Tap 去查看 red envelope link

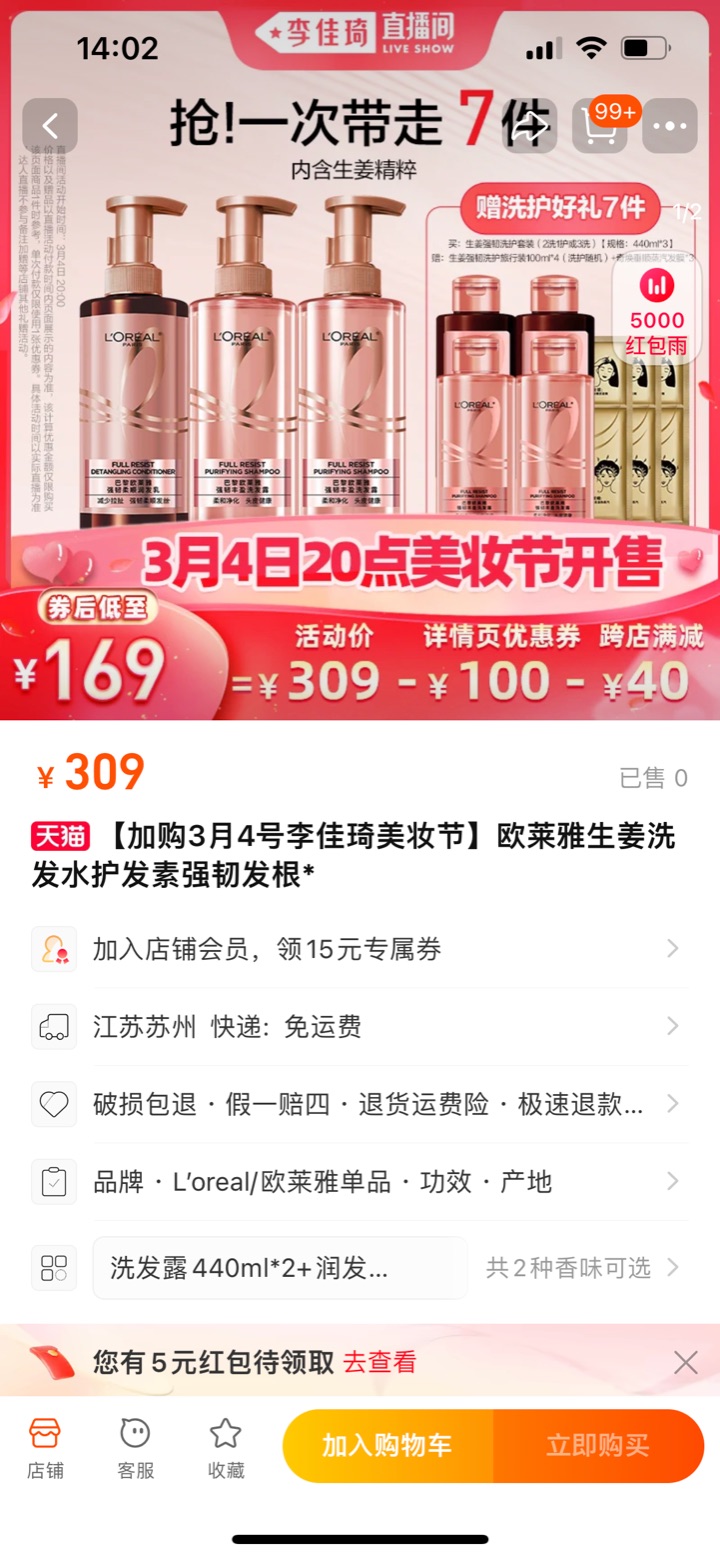379,1362
